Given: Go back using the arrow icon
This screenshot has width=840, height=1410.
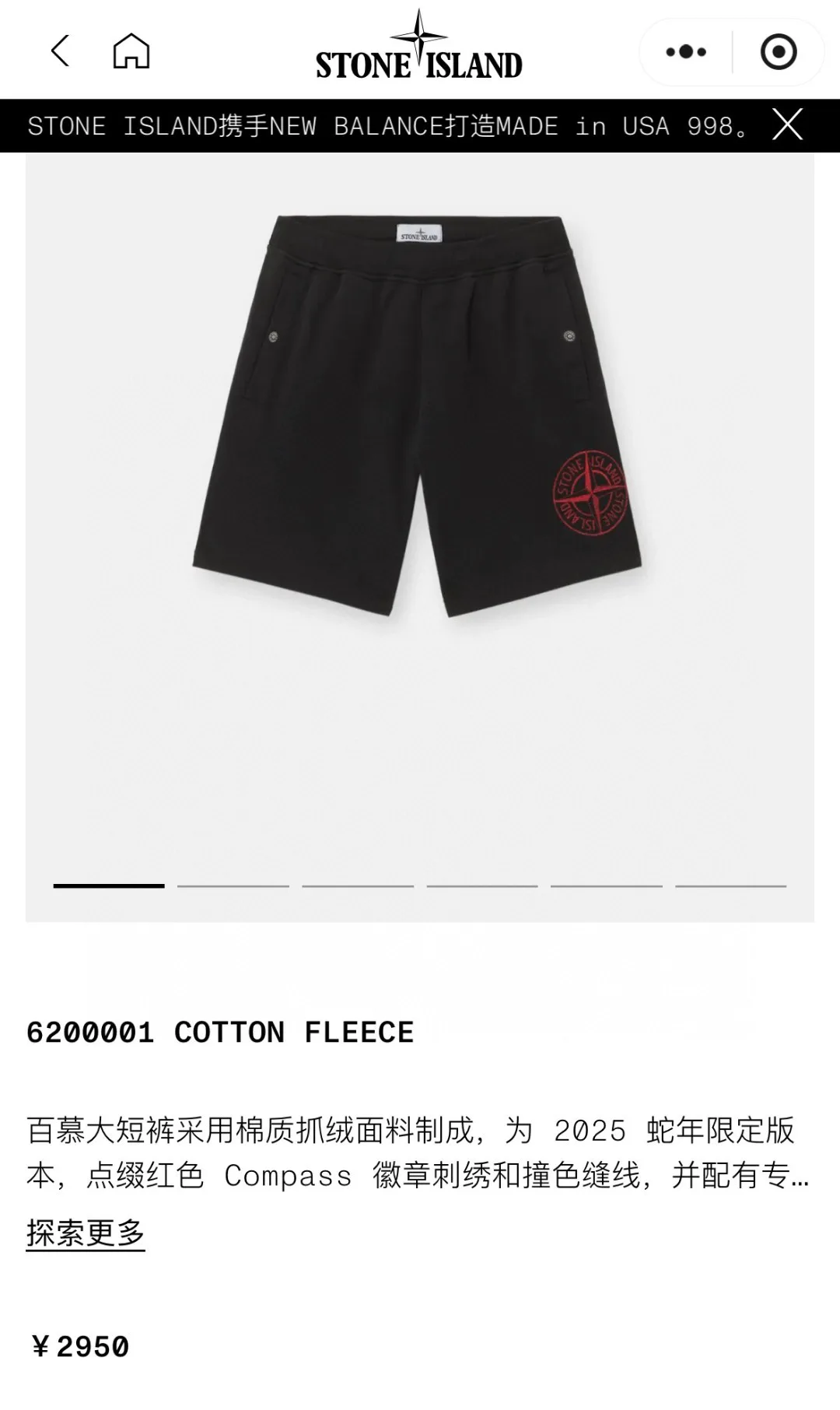Looking at the screenshot, I should click(61, 51).
